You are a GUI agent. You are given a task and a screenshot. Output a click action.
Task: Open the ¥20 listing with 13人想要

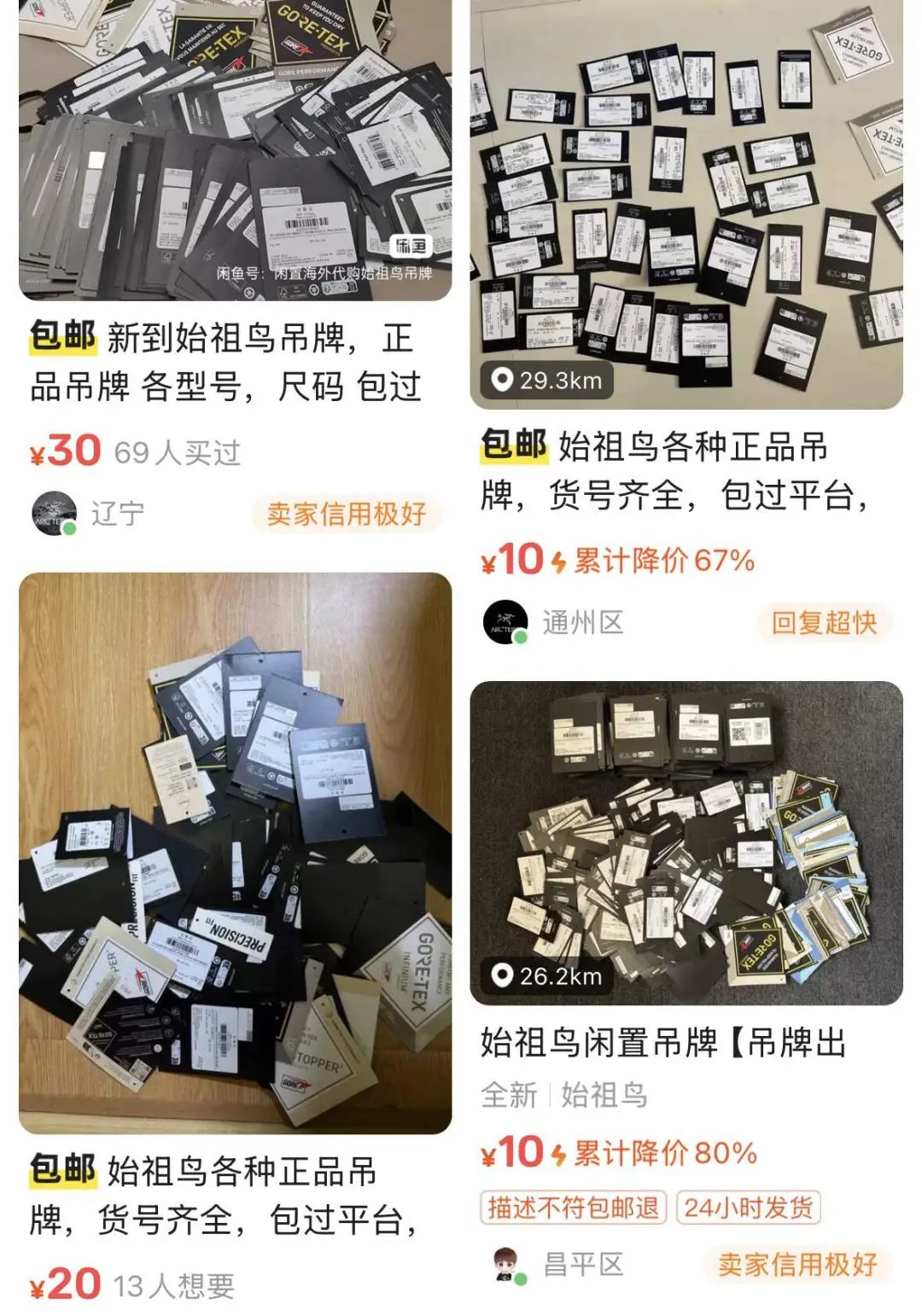(x=235, y=853)
